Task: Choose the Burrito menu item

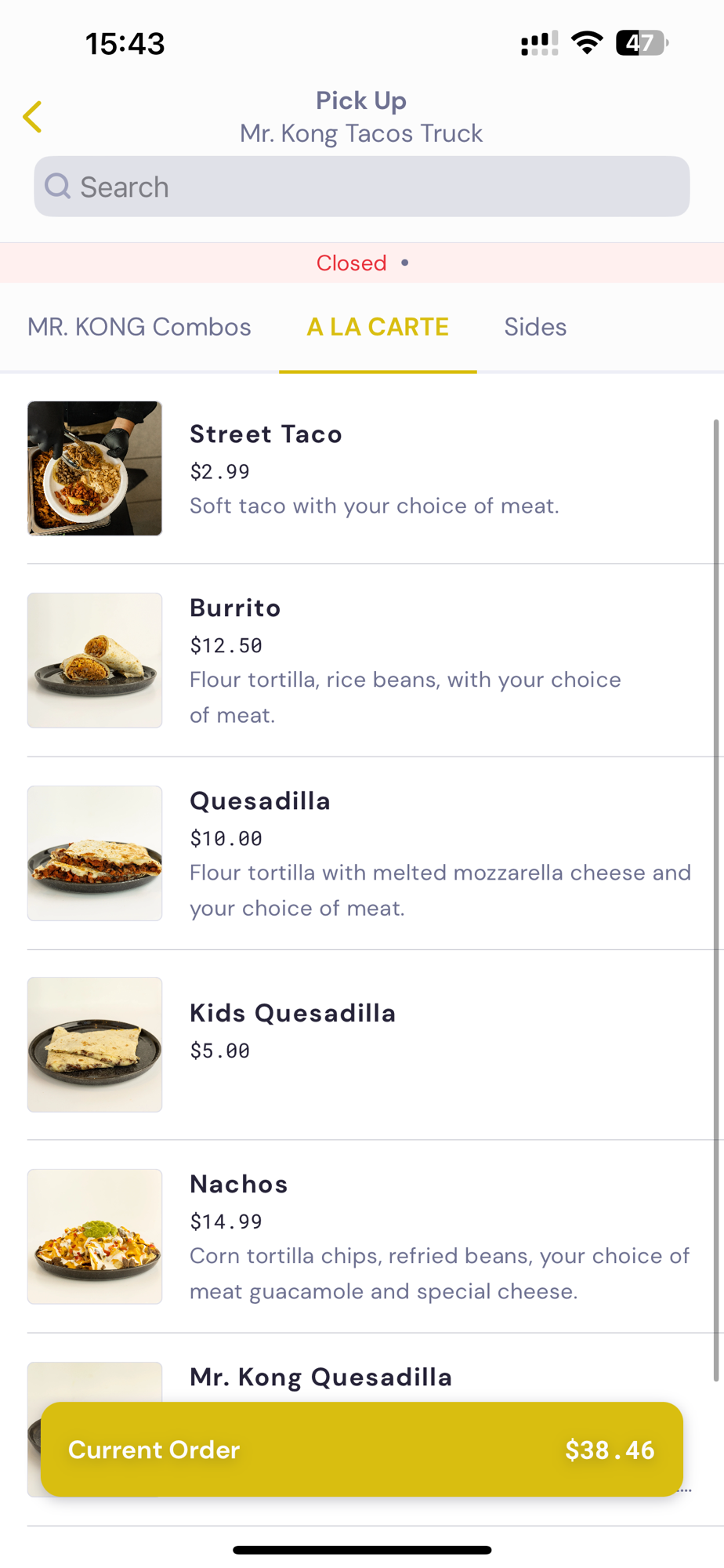Action: [360, 660]
